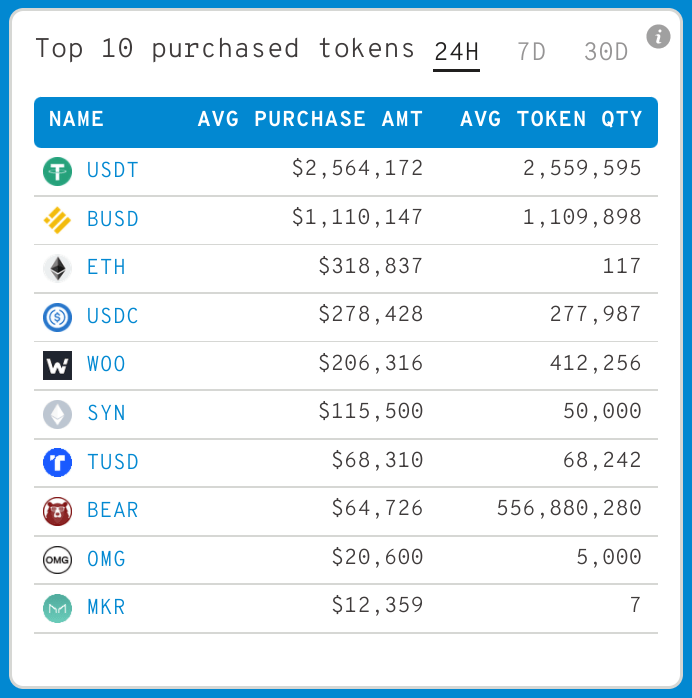Screen dimensions: 692x698
Task: Open the info icon
Action: point(657,37)
